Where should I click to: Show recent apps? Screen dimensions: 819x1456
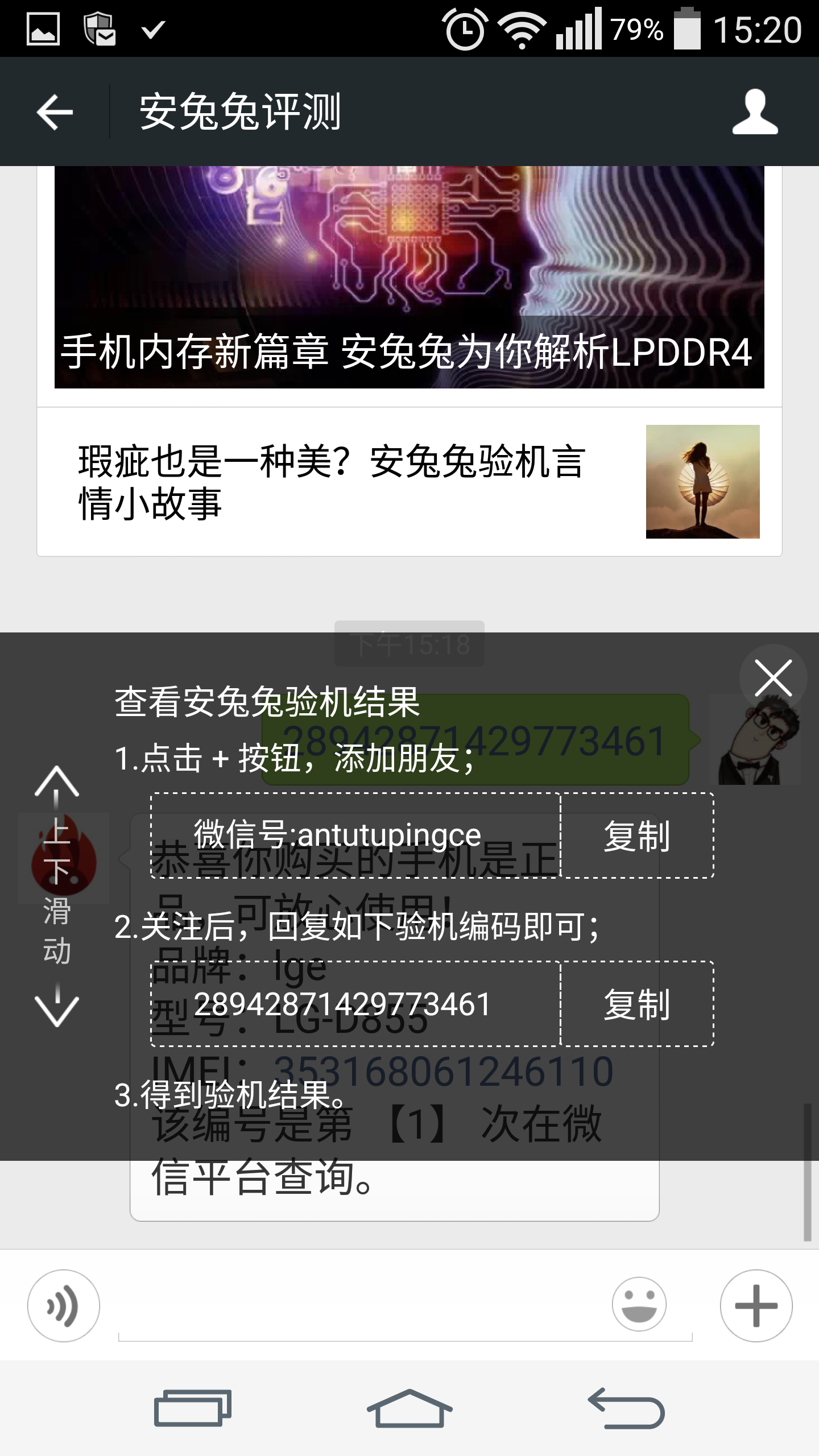tap(192, 1408)
